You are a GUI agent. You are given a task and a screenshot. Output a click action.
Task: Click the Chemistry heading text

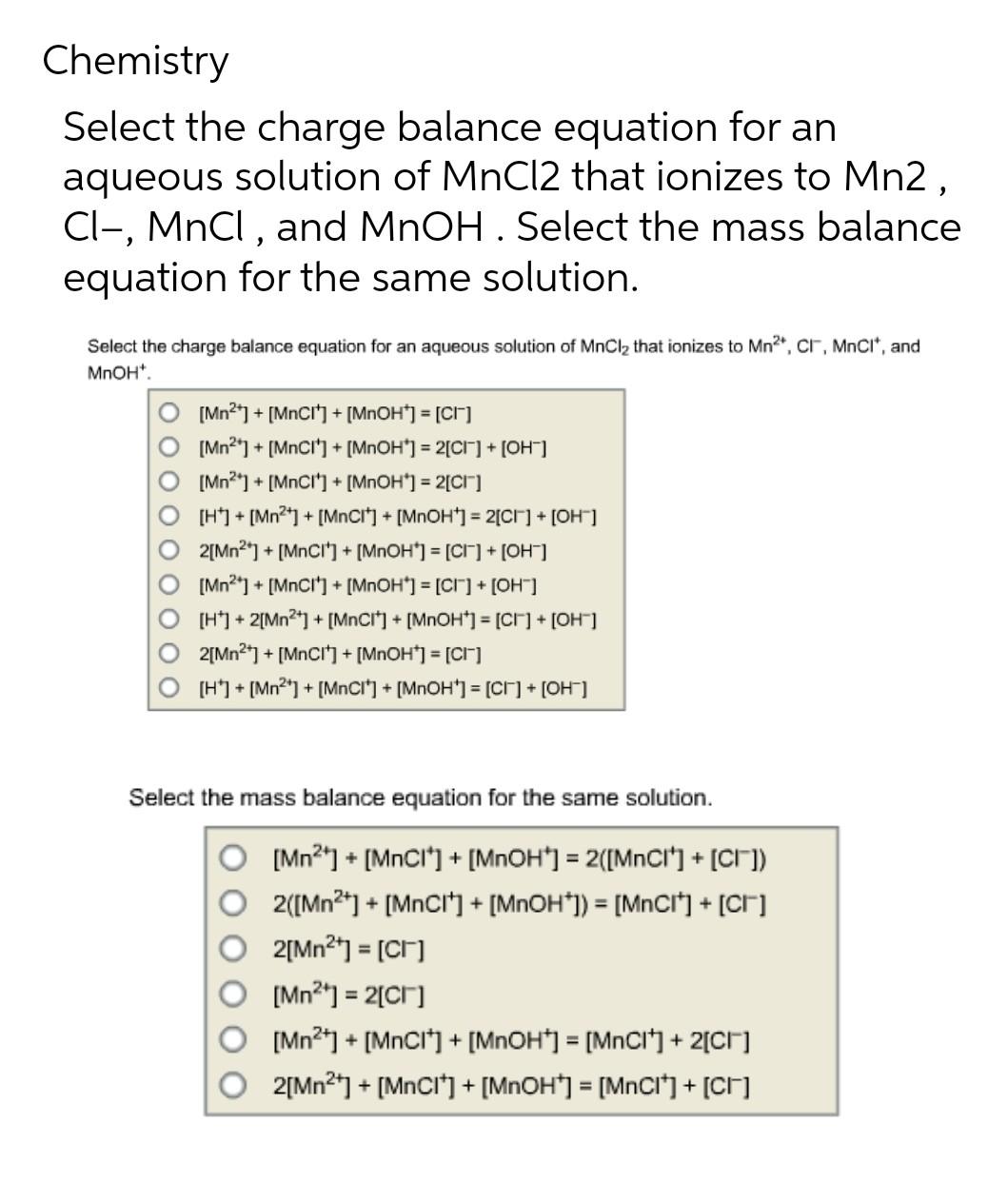click(135, 61)
